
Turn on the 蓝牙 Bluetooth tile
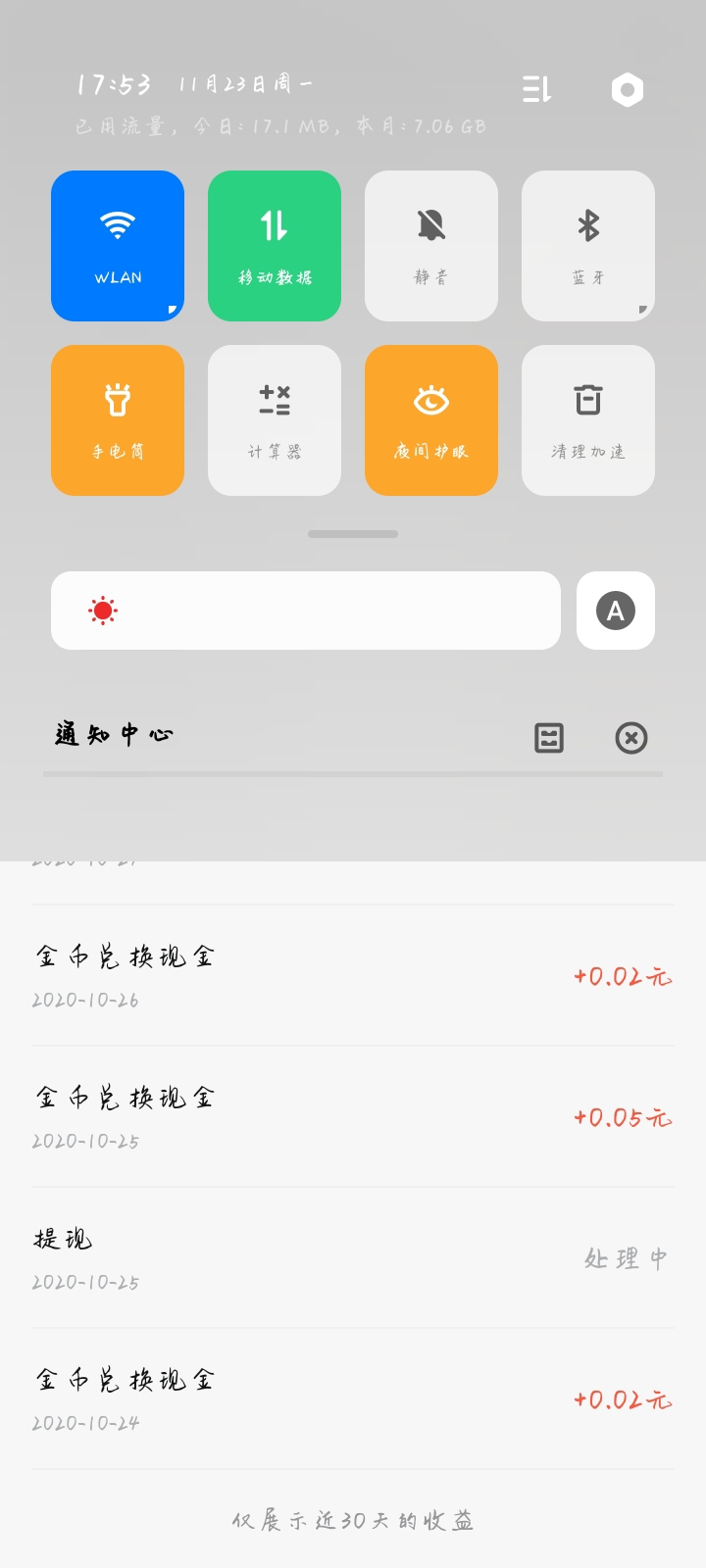point(588,246)
